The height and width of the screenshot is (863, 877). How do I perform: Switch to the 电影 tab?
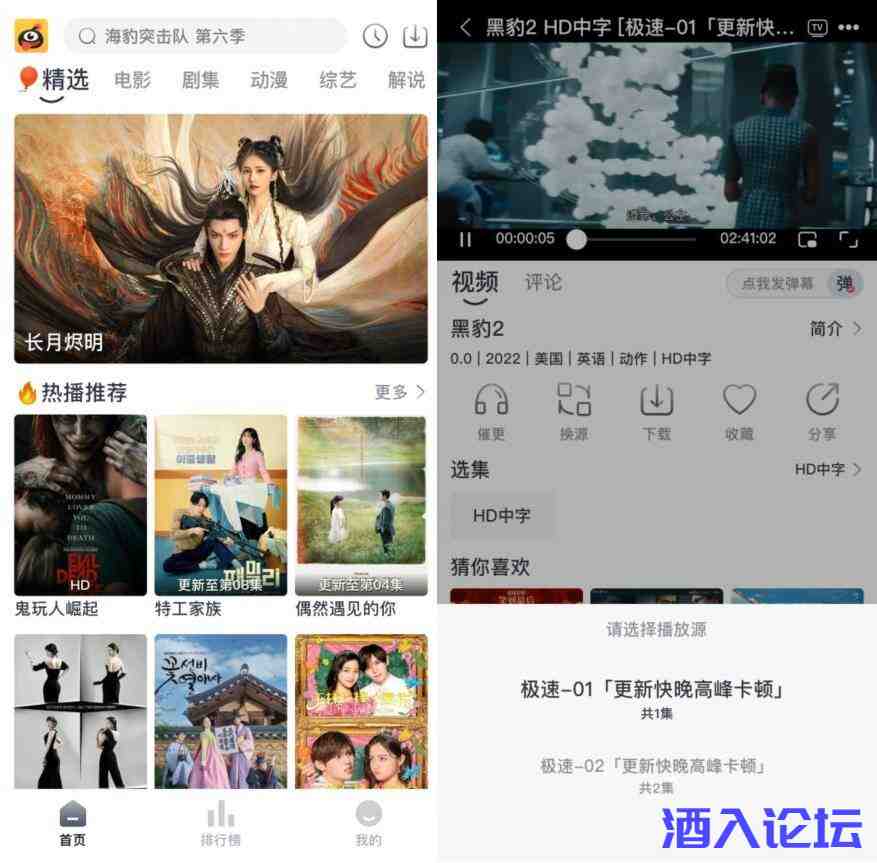[x=133, y=80]
